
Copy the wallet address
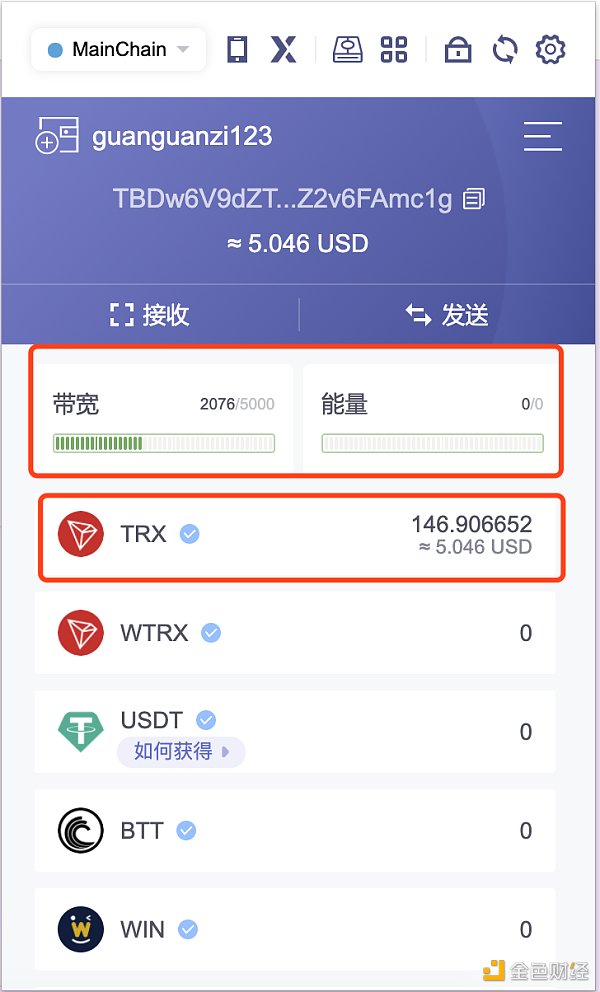474,199
